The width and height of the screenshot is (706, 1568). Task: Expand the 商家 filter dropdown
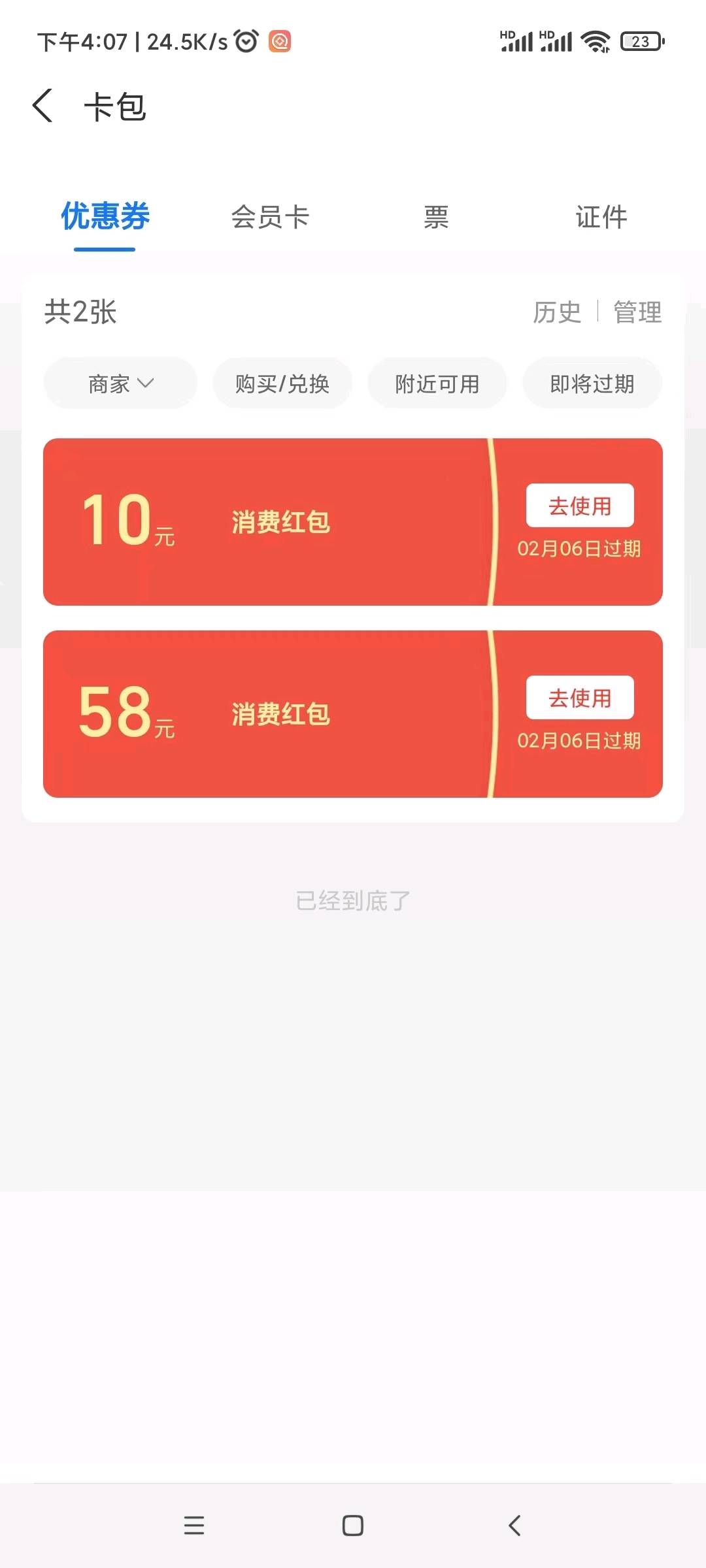[x=120, y=384]
